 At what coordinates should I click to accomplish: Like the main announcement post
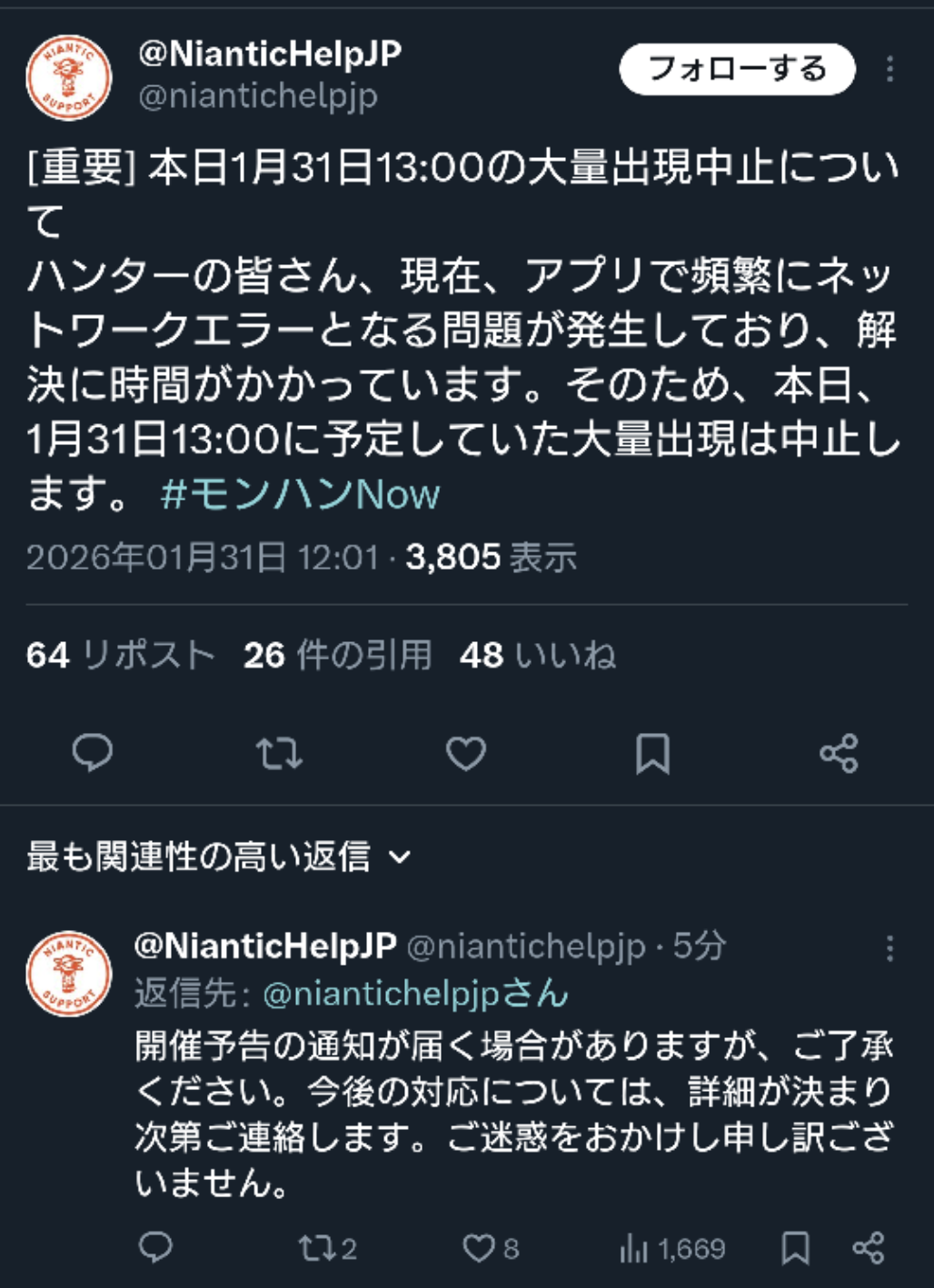tap(466, 753)
